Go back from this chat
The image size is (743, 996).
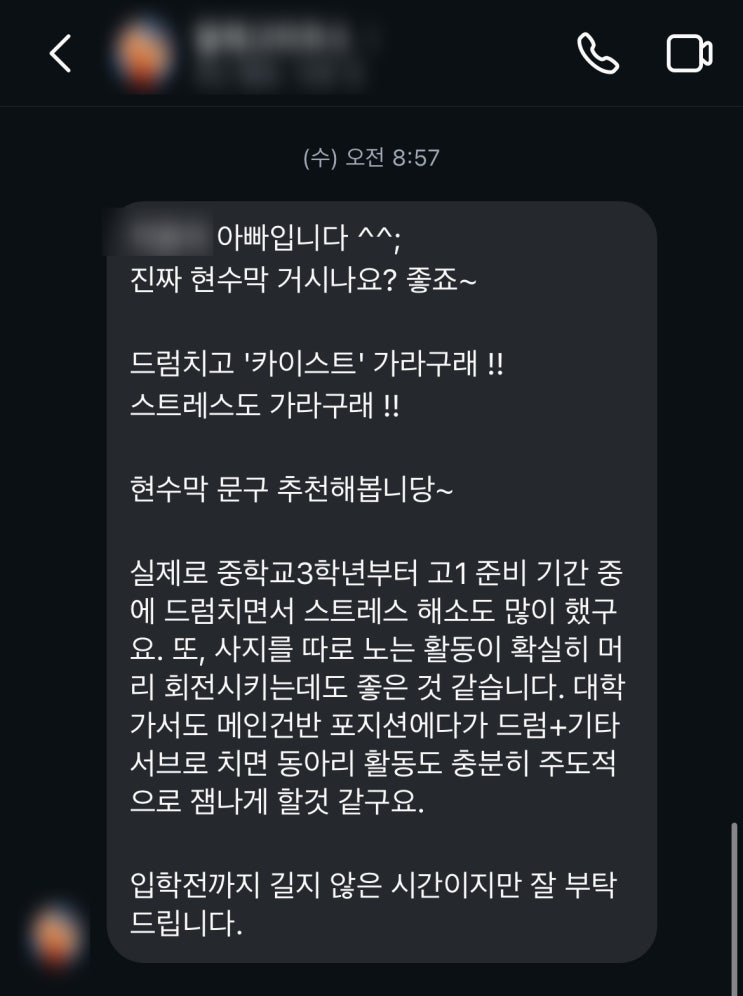(x=60, y=53)
